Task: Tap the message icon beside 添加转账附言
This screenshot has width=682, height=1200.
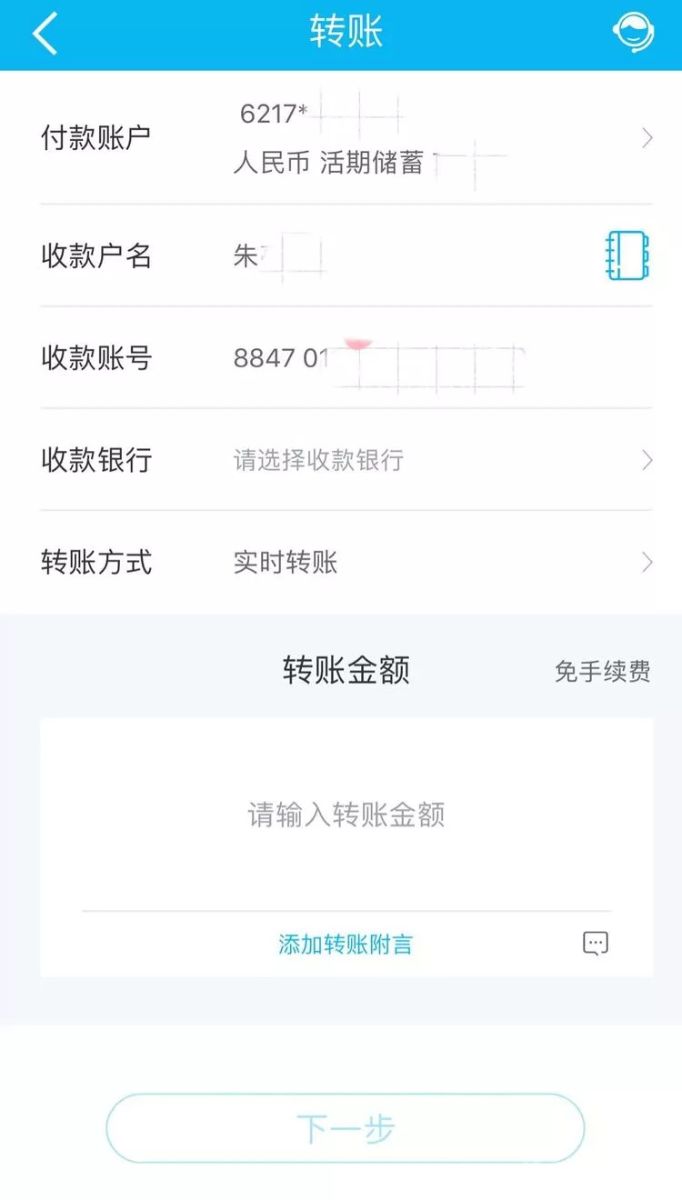Action: click(x=595, y=943)
